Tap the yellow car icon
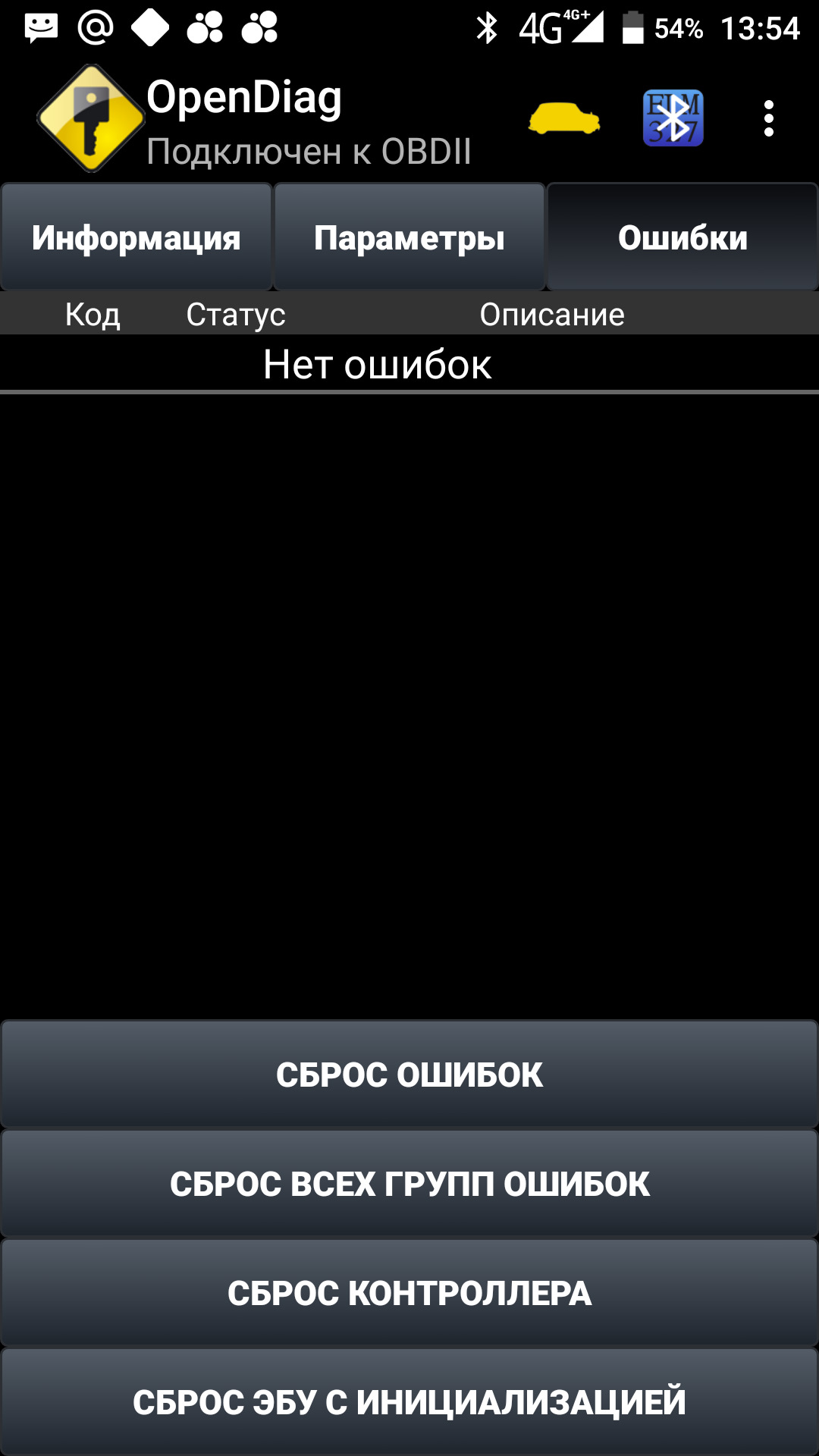819x1456 pixels. coord(563,119)
